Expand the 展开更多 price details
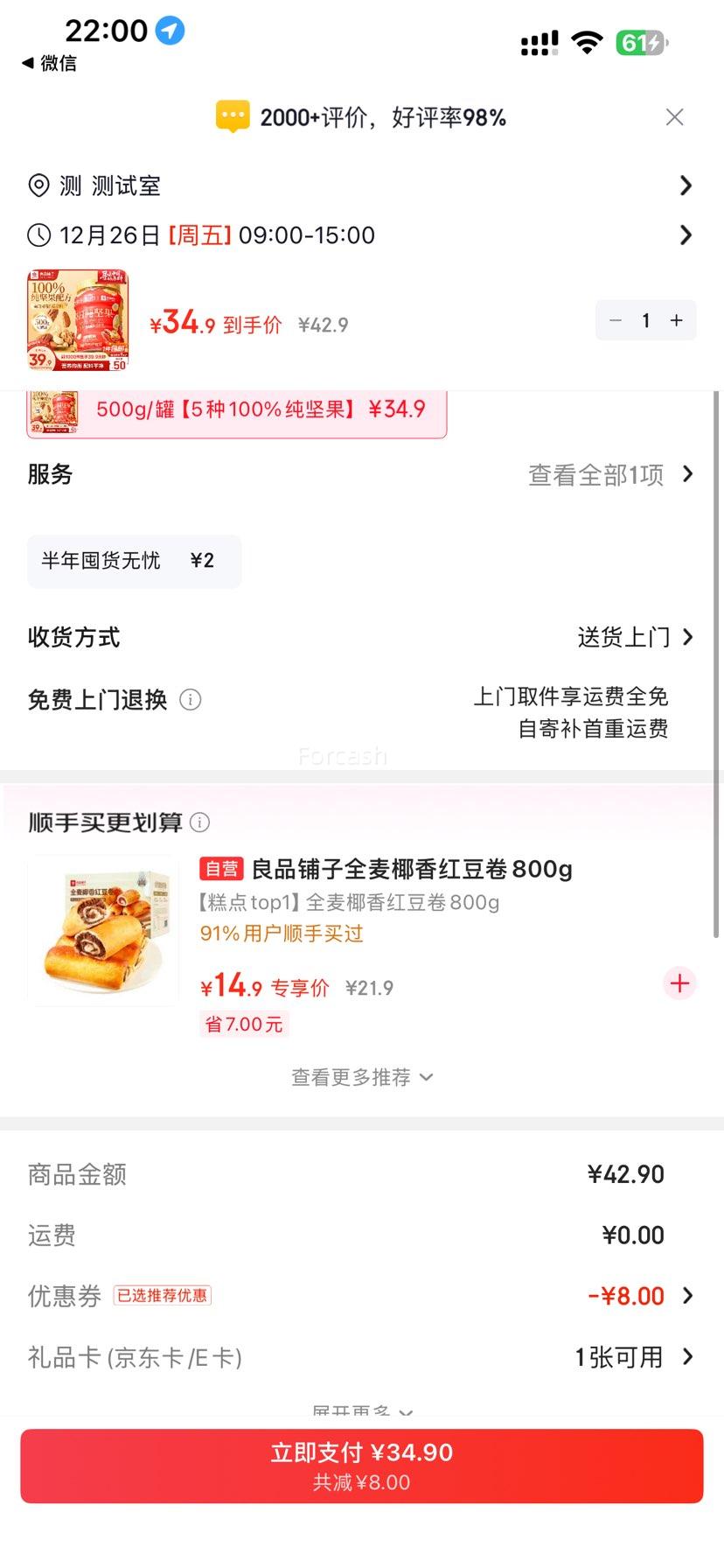Screen dimensions: 724x1568 coord(361,1410)
